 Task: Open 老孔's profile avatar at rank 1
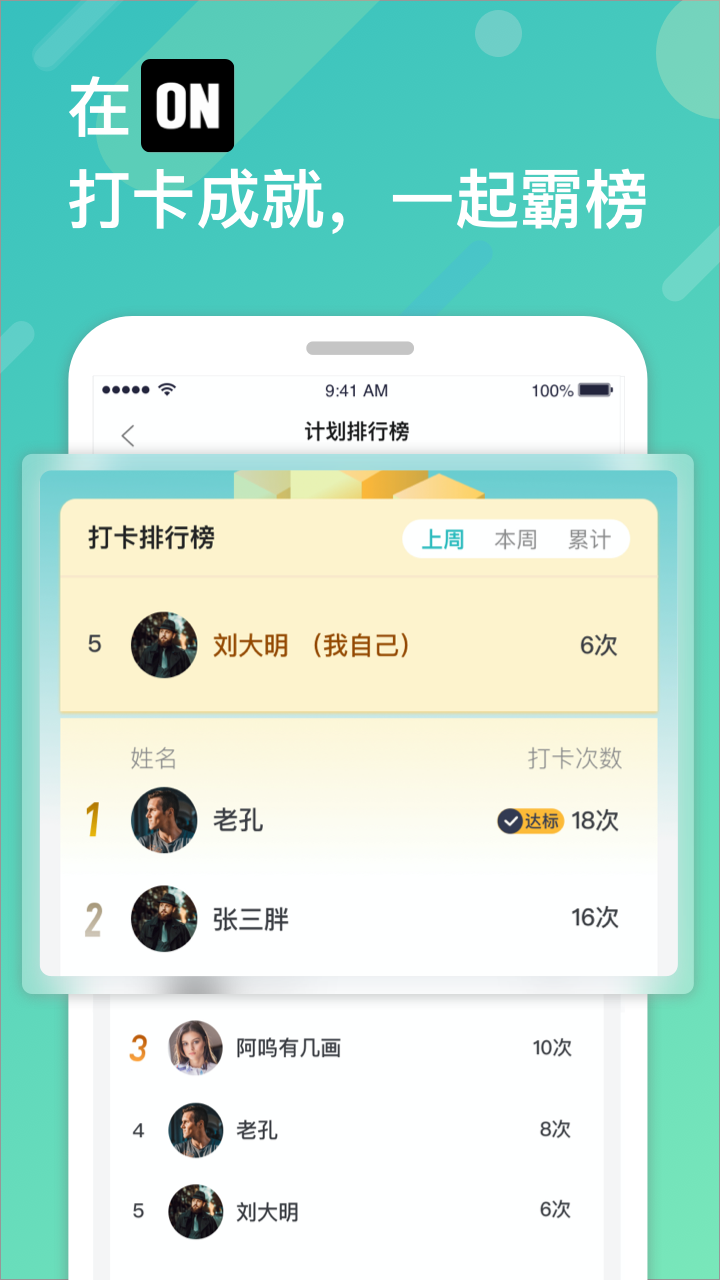click(x=164, y=821)
